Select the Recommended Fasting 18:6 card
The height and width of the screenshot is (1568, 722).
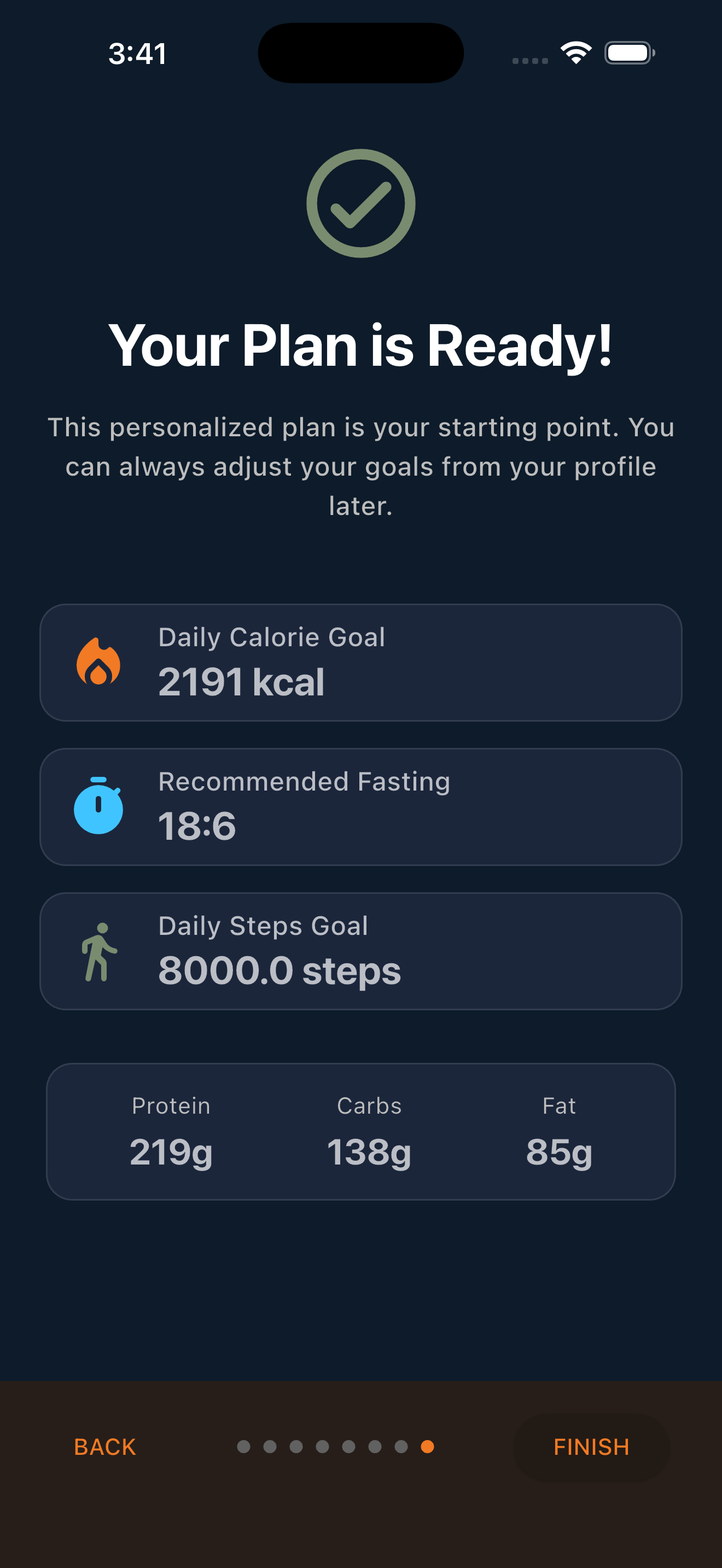pyautogui.click(x=360, y=807)
